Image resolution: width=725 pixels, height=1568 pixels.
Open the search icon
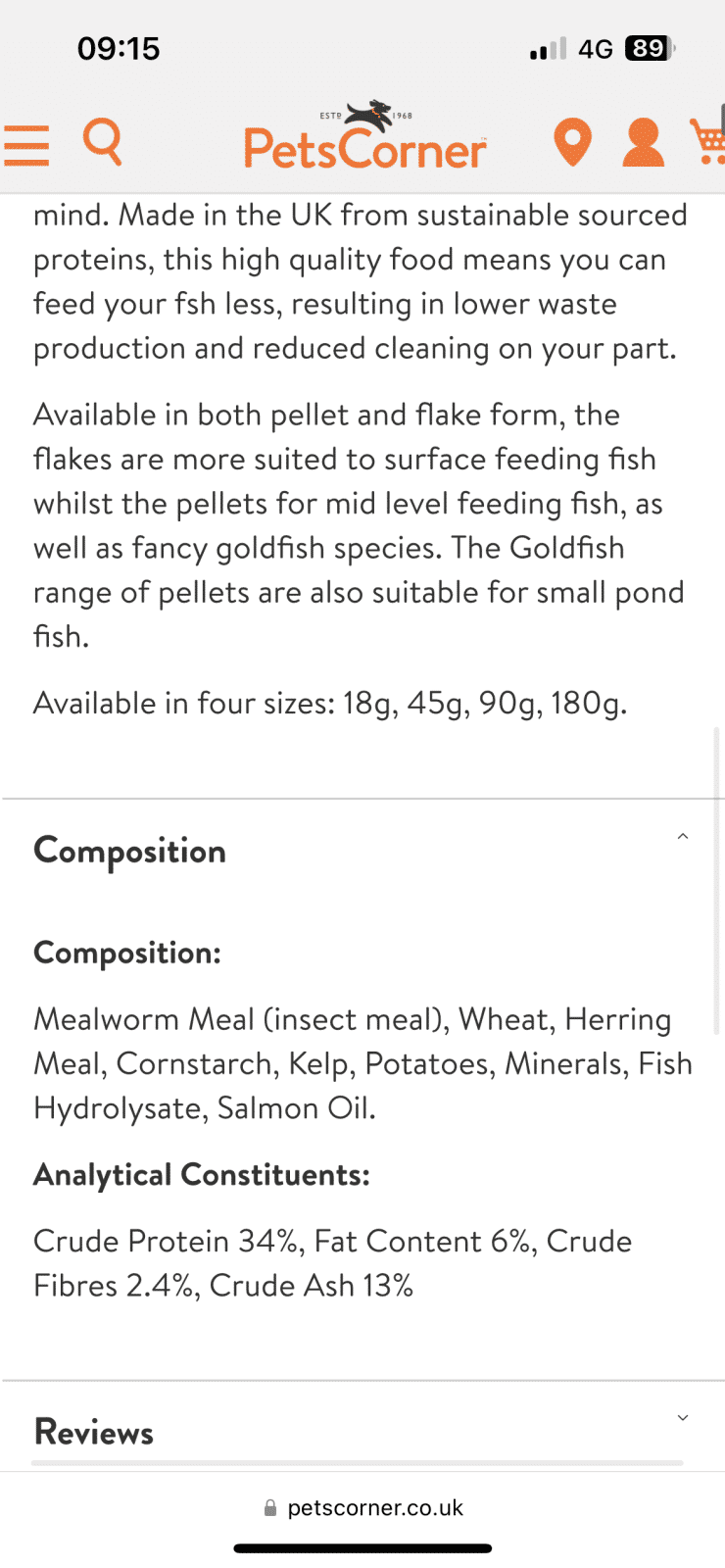102,142
